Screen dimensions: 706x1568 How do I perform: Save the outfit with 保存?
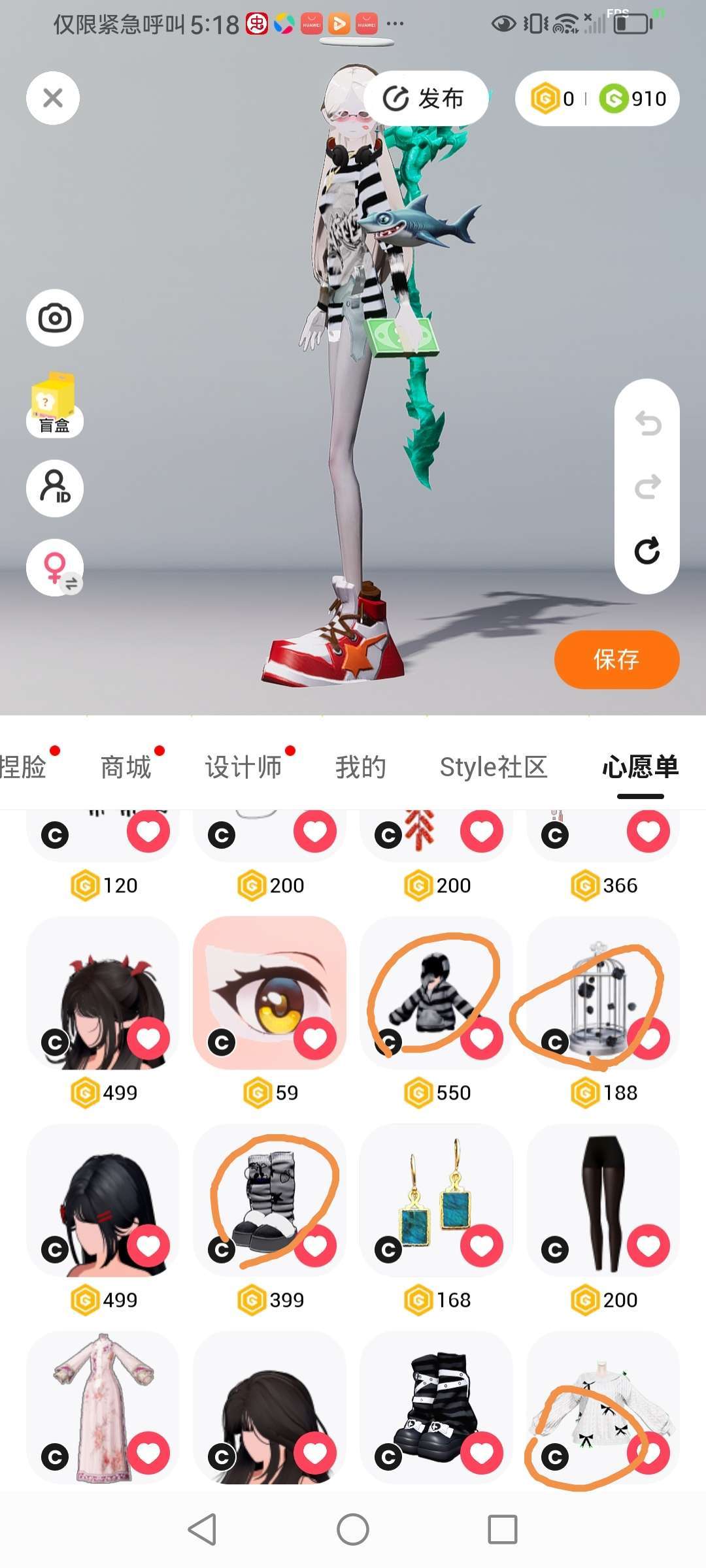(x=616, y=659)
